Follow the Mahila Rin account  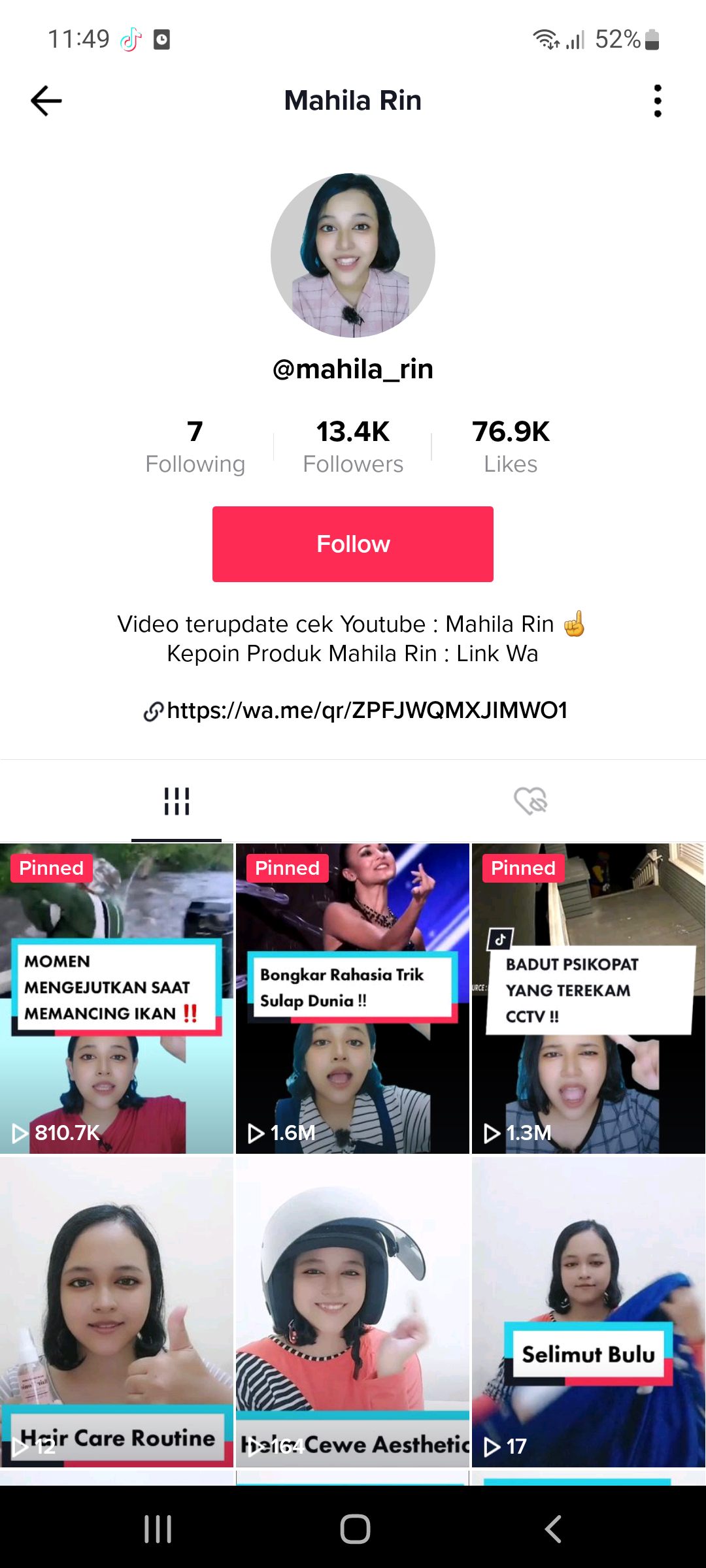pyautogui.click(x=353, y=544)
